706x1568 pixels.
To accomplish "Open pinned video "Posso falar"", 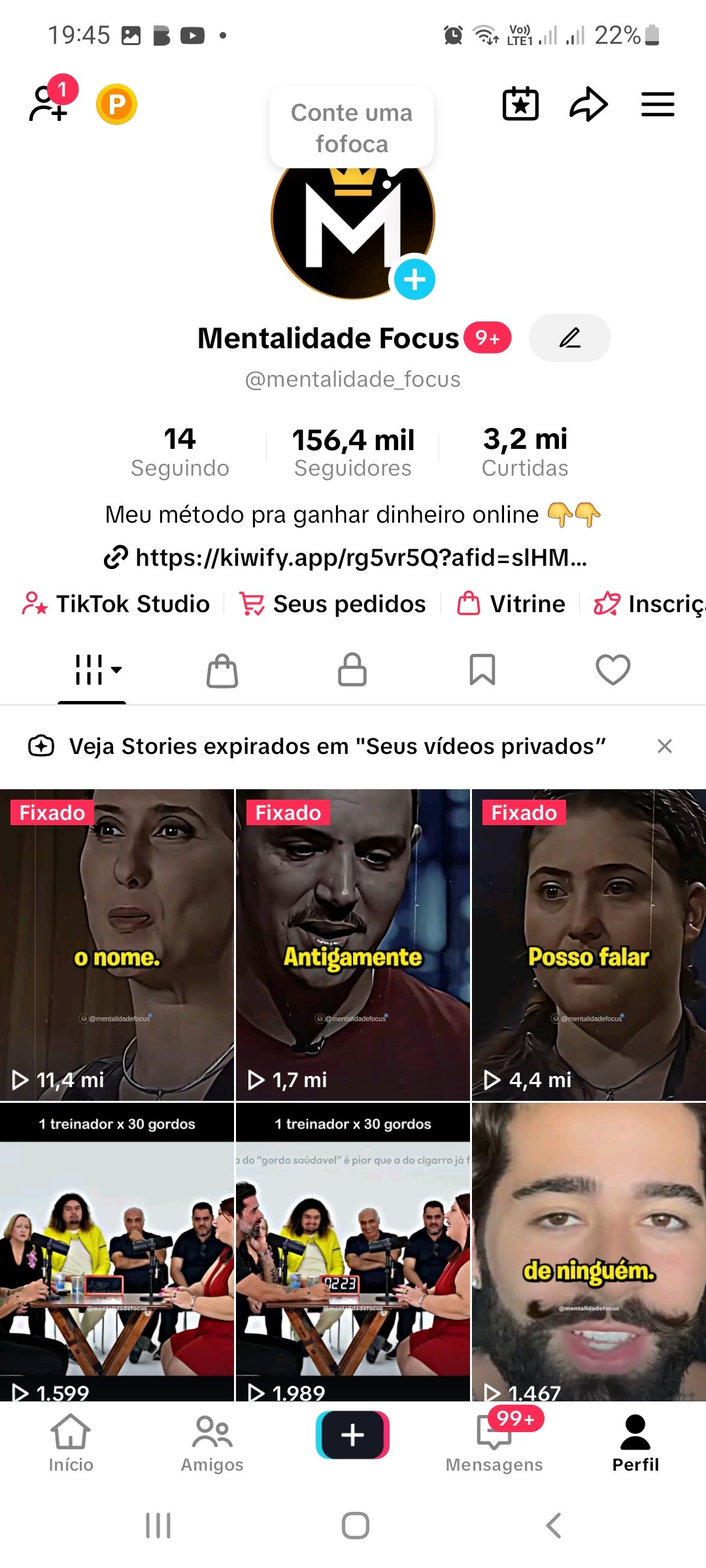I will 588,945.
